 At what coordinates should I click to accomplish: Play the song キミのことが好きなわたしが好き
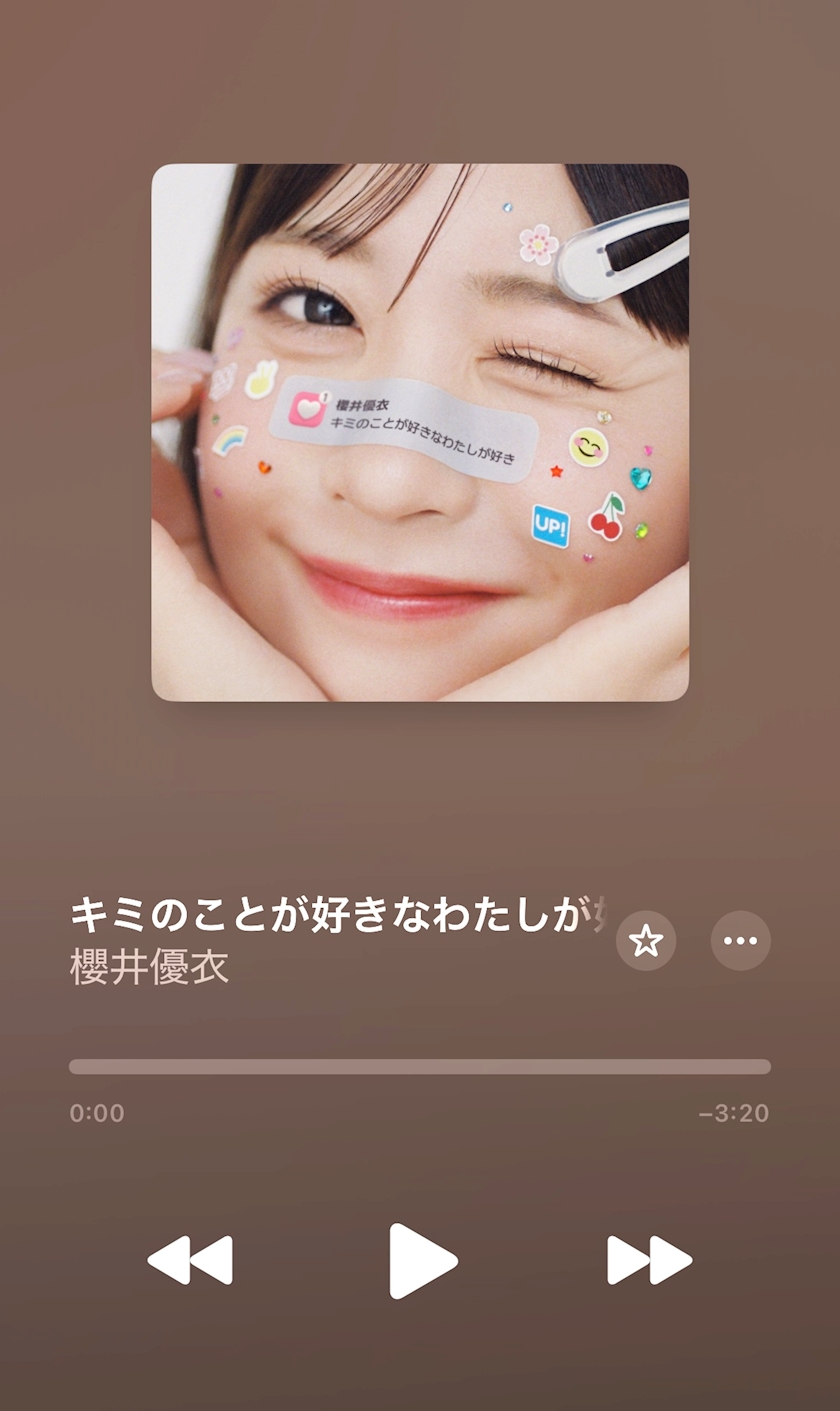[x=422, y=1260]
